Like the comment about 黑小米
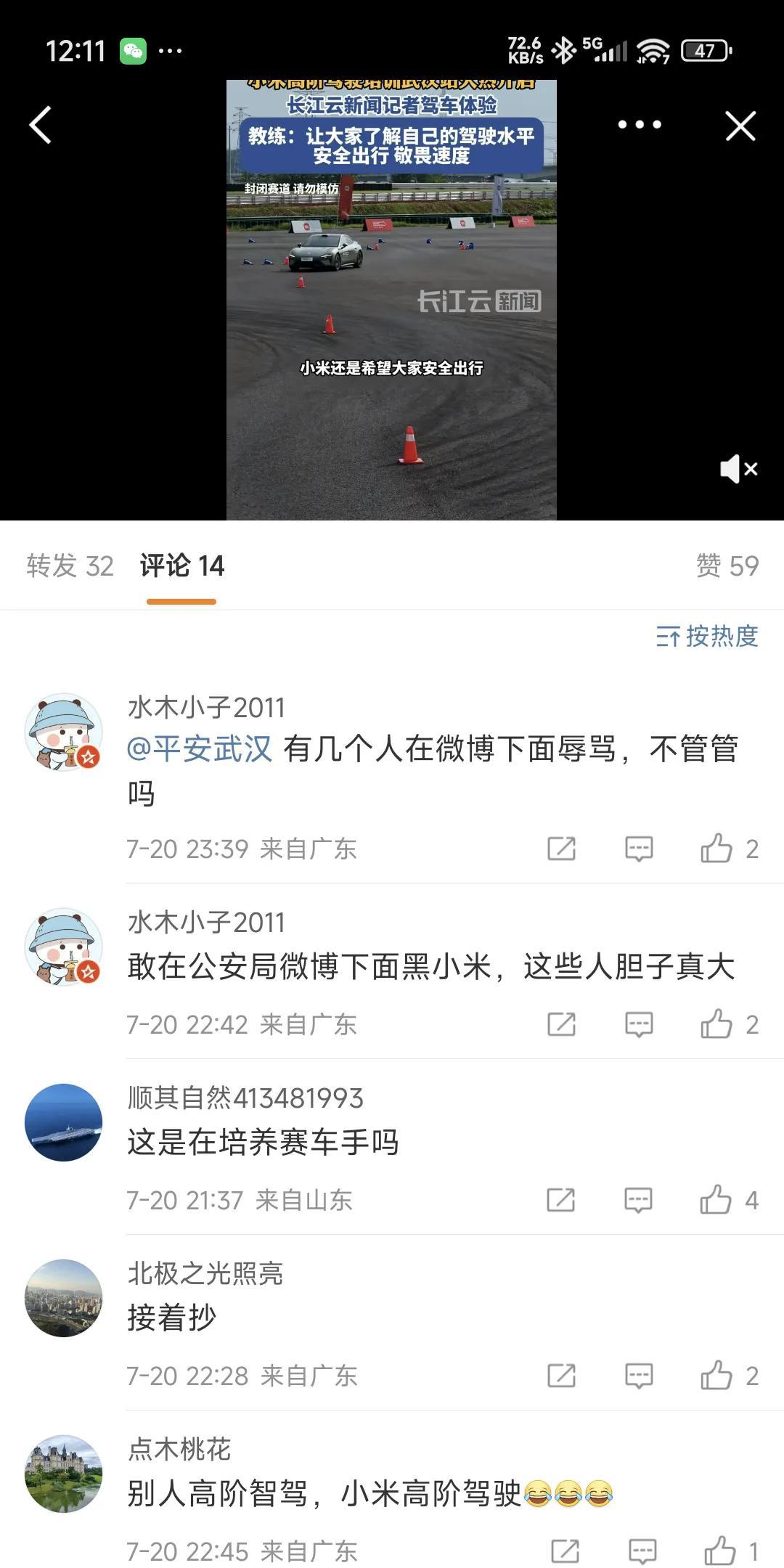The height and width of the screenshot is (1568, 784). coord(716,1024)
